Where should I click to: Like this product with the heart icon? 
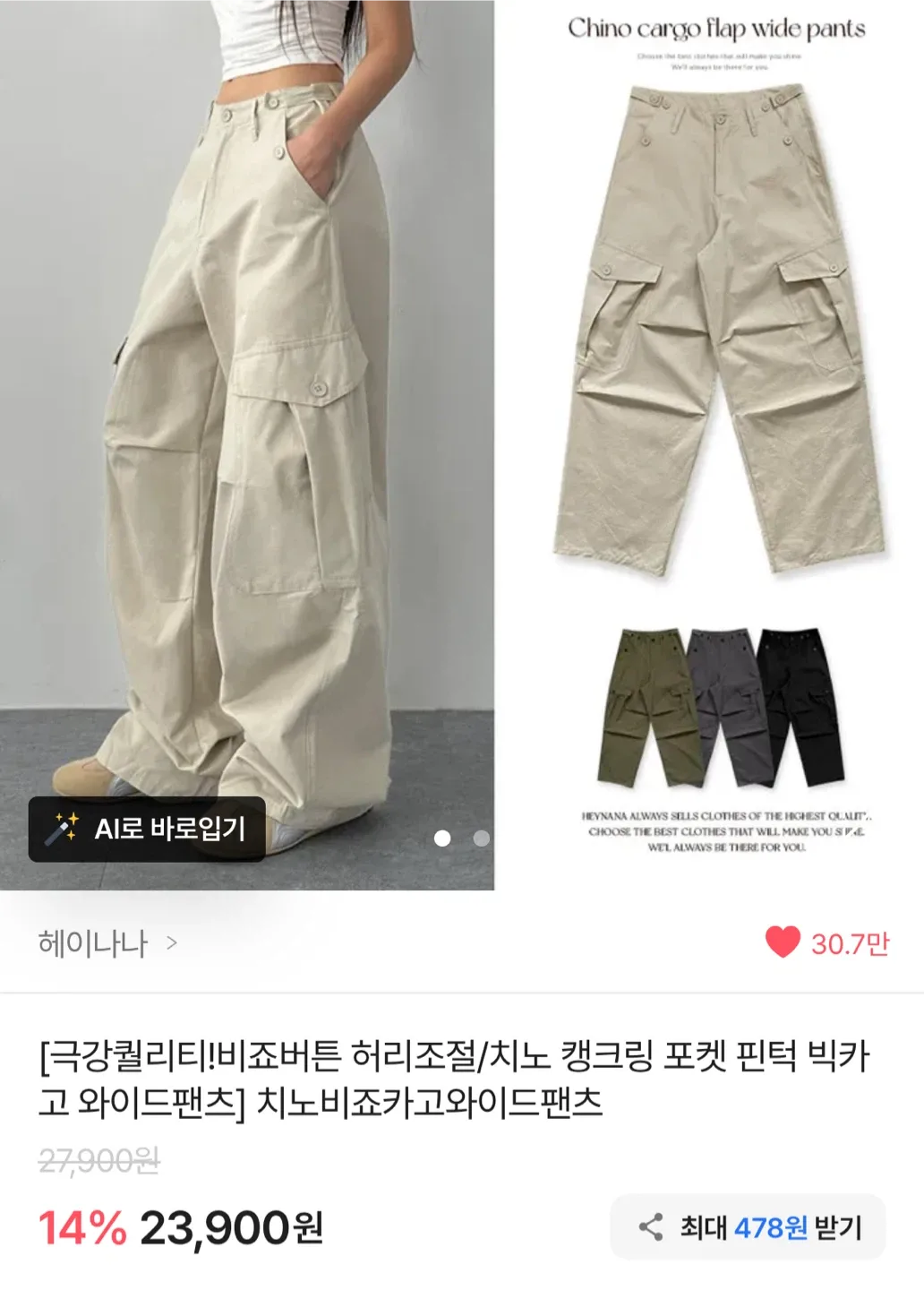point(783,942)
